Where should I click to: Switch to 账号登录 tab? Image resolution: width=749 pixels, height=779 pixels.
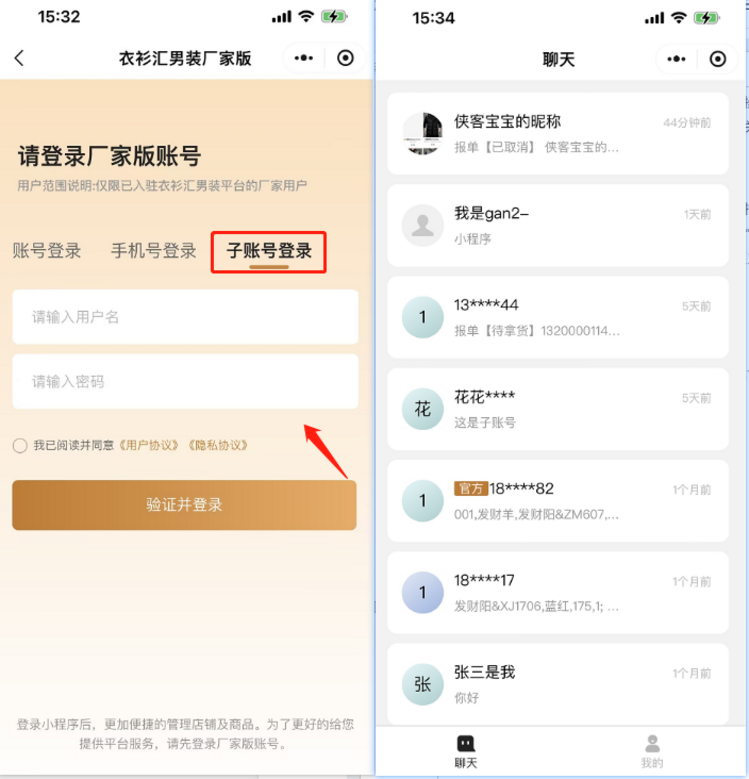pyautogui.click(x=47, y=251)
